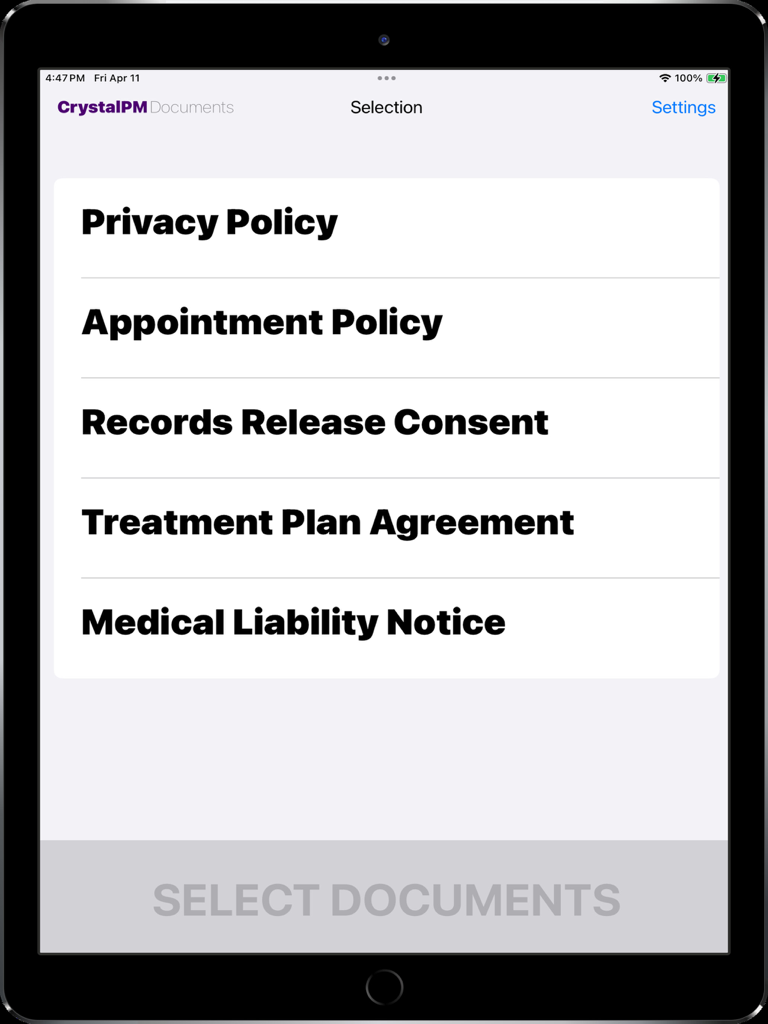Open the Privacy Policy document entry
Image resolution: width=768 pixels, height=1024 pixels.
(x=209, y=222)
